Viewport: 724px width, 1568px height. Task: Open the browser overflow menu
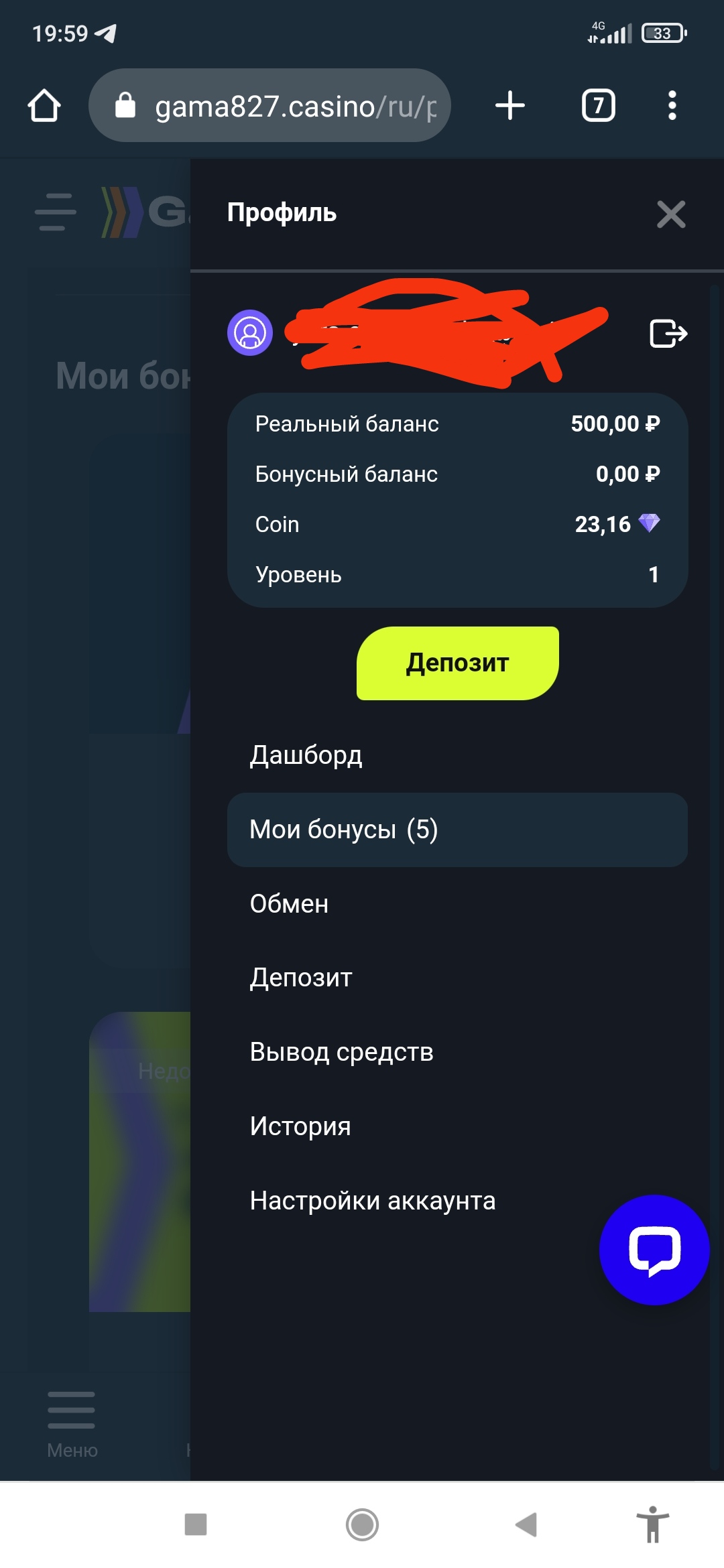[x=672, y=106]
